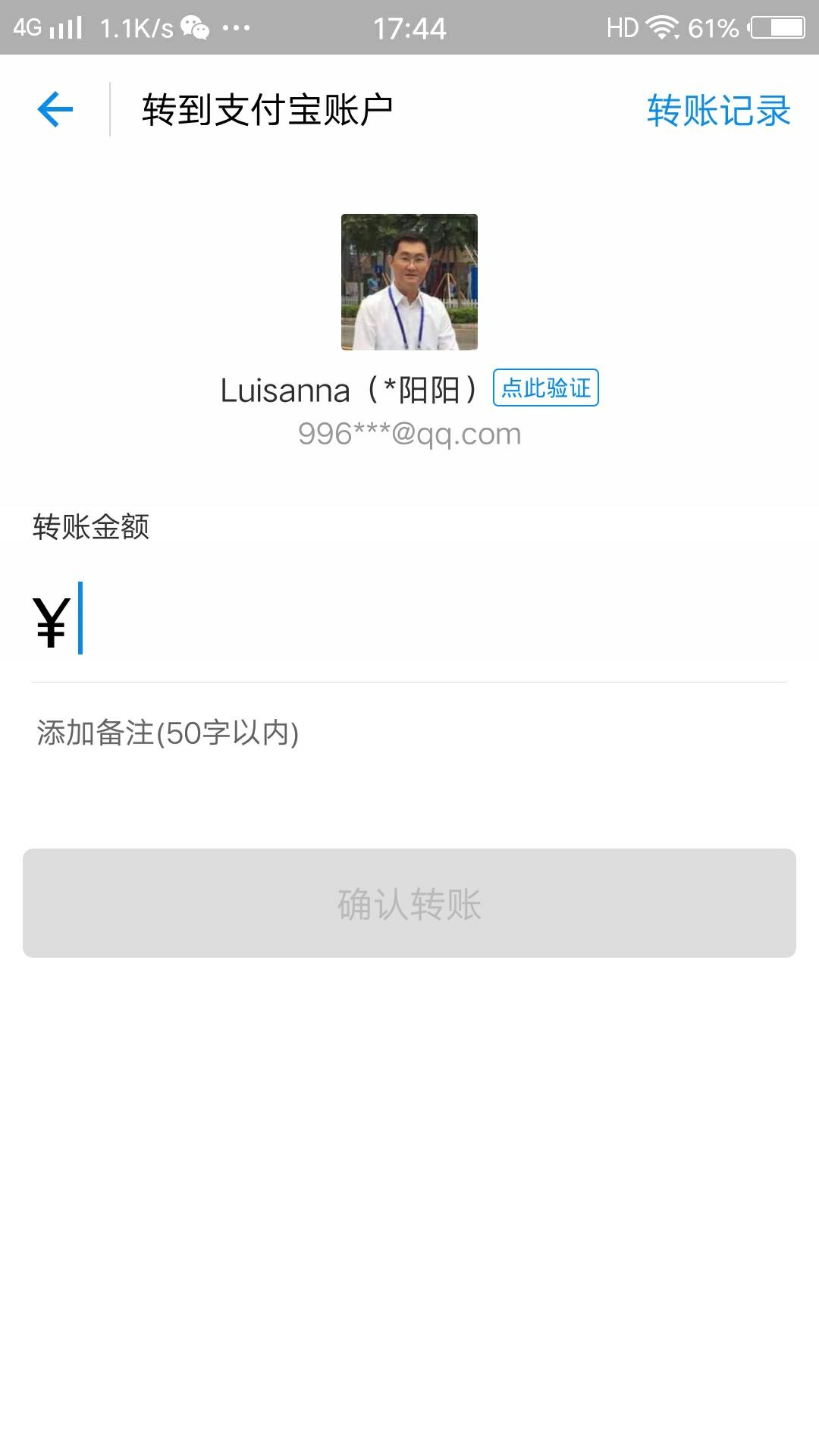Tap 点此验证 to verify recipient
The height and width of the screenshot is (1456, 819).
click(x=545, y=388)
